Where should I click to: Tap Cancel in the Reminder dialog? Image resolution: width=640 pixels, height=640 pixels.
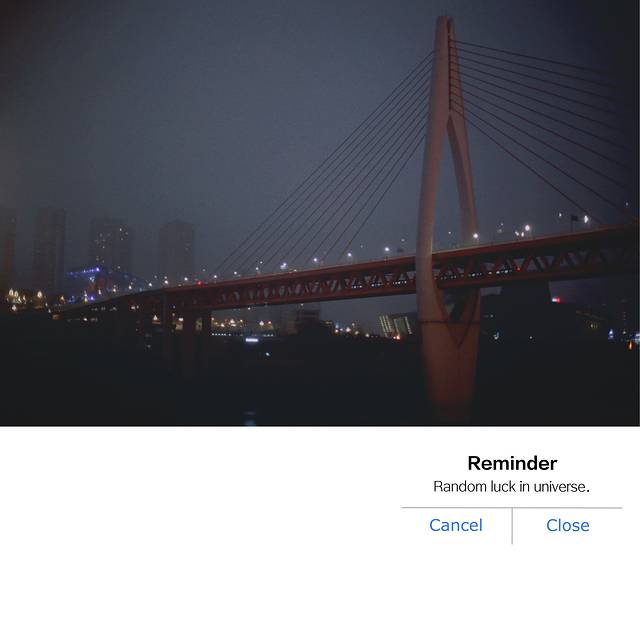[456, 525]
